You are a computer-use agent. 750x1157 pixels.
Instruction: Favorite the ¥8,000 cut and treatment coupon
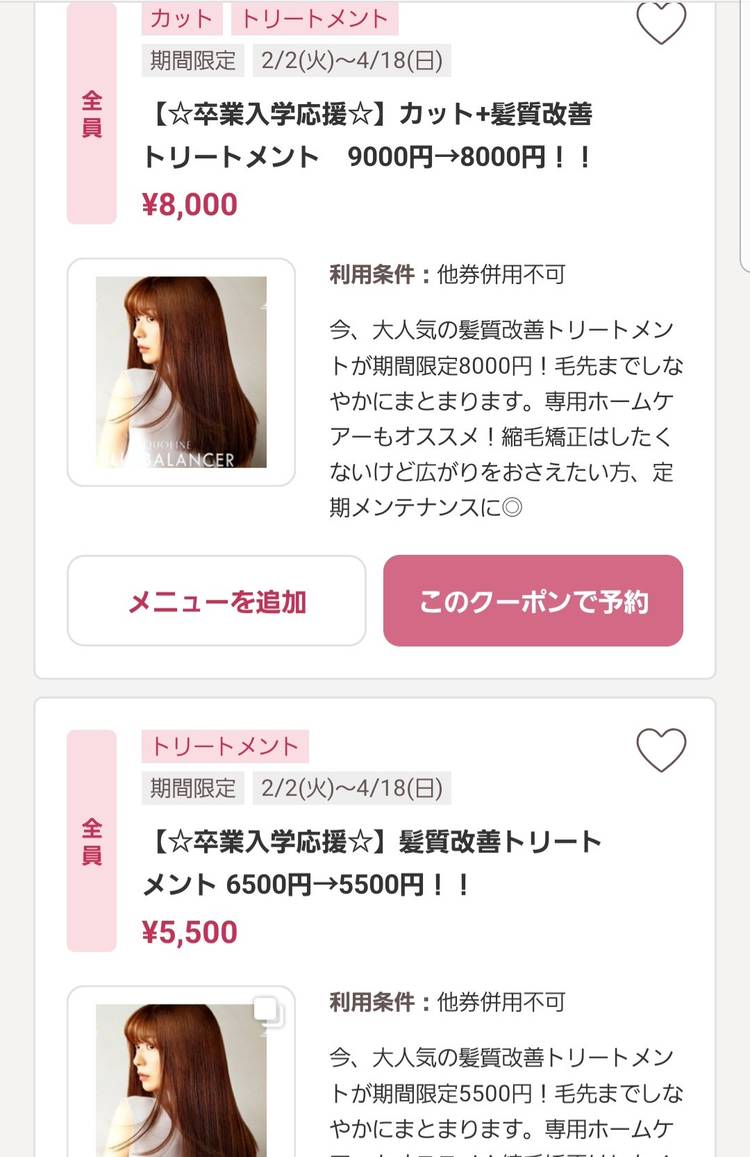tap(661, 23)
